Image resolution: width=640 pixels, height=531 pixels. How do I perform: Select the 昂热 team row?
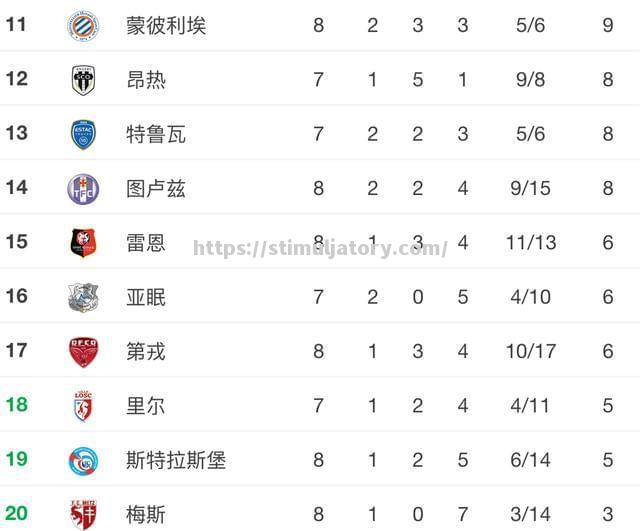(146, 79)
